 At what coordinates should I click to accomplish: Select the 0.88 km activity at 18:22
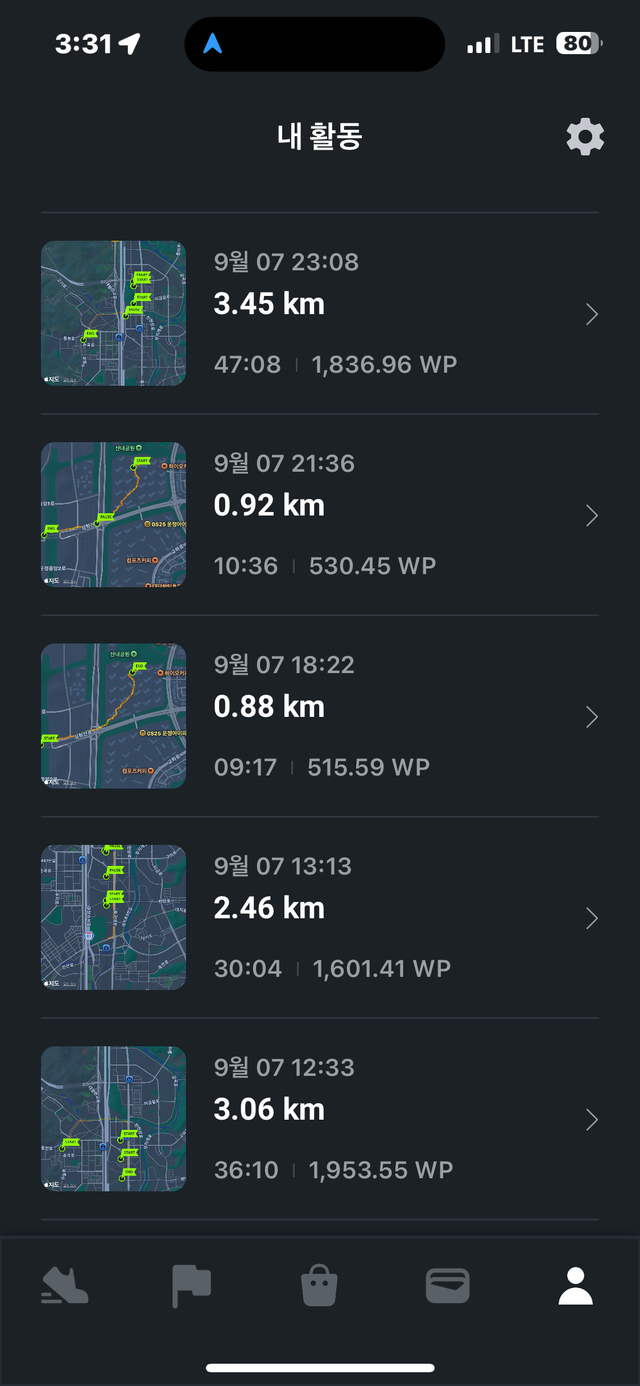320,716
